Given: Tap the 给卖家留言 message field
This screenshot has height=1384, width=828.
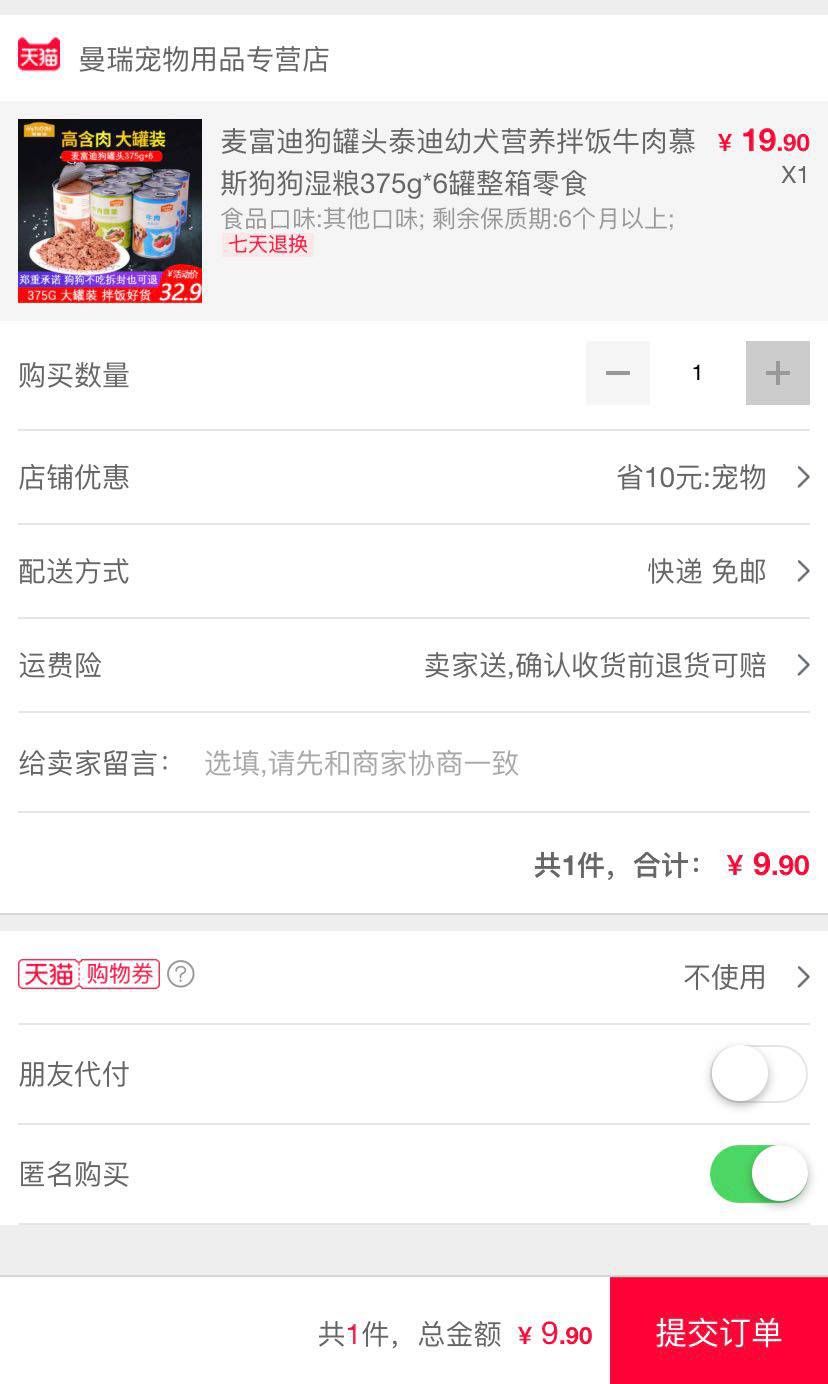Looking at the screenshot, I should [x=500, y=764].
